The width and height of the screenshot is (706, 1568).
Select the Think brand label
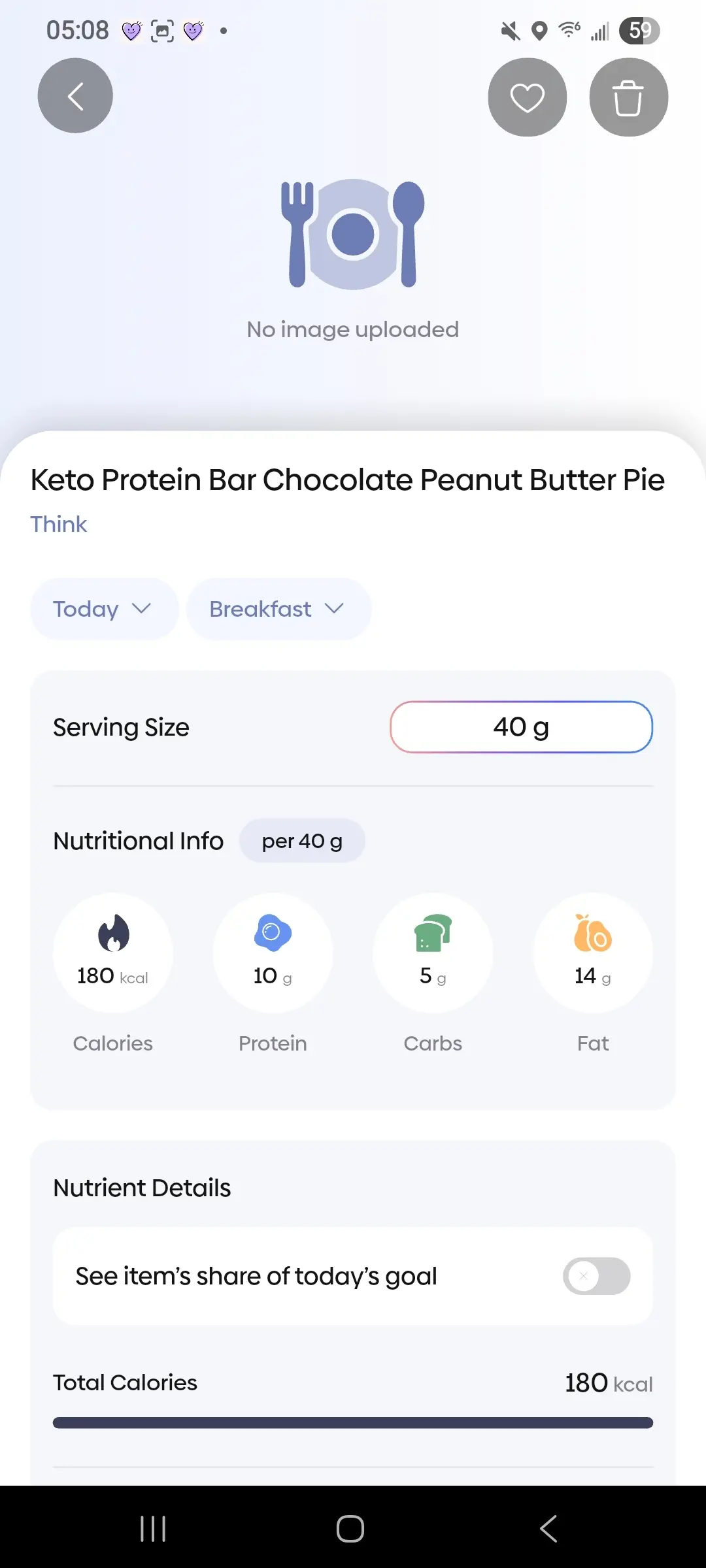coord(58,523)
